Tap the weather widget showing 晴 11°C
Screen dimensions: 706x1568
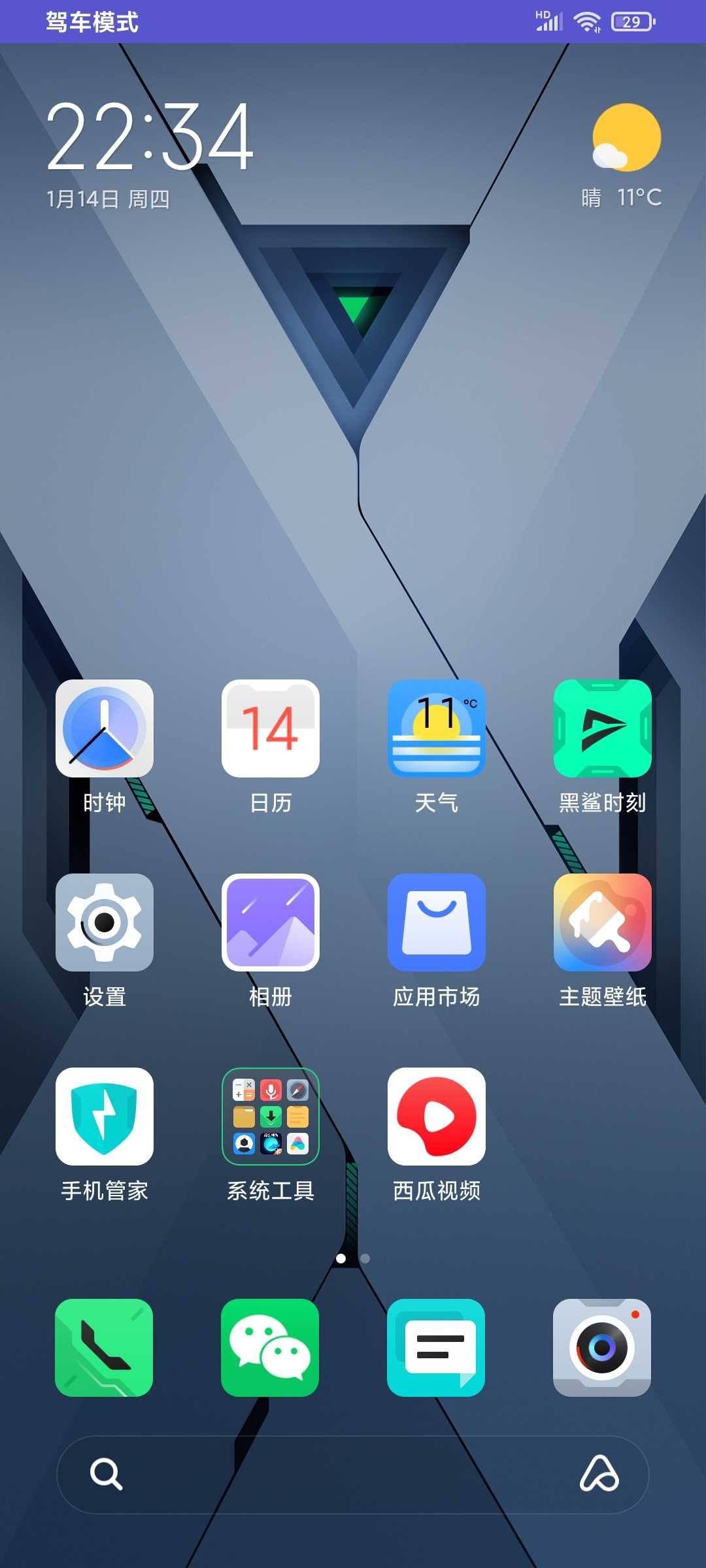(x=622, y=157)
